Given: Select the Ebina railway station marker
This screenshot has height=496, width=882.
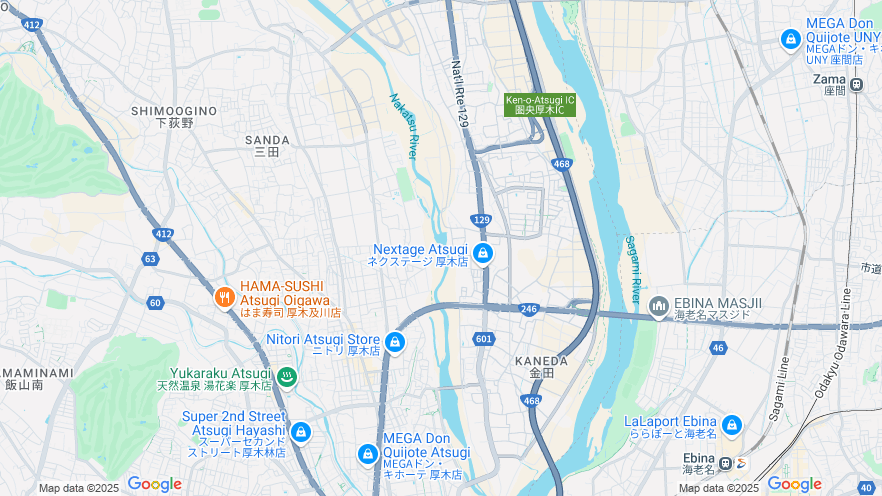Looking at the screenshot, I should pyautogui.click(x=741, y=463).
